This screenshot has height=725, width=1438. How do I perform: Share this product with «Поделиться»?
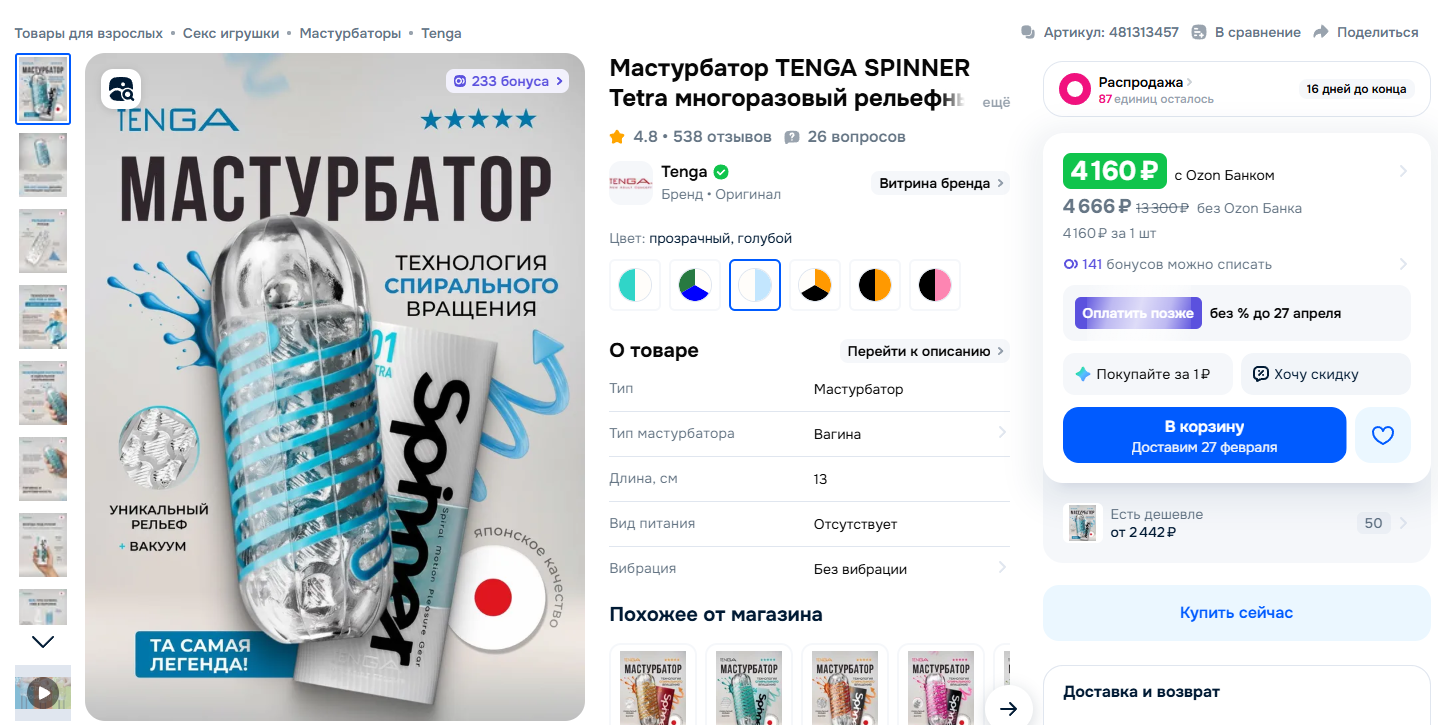tap(1365, 32)
